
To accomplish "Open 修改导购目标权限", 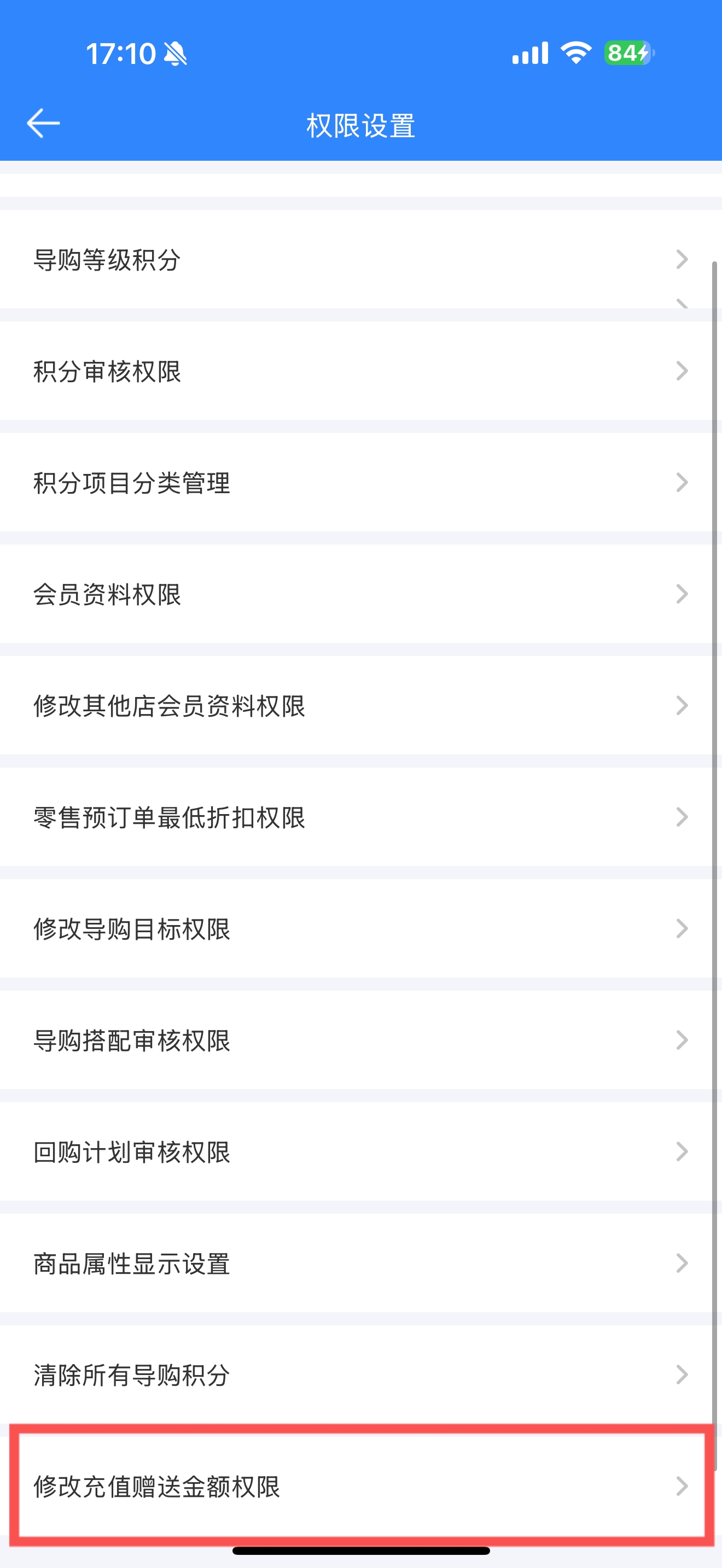I will click(x=361, y=928).
